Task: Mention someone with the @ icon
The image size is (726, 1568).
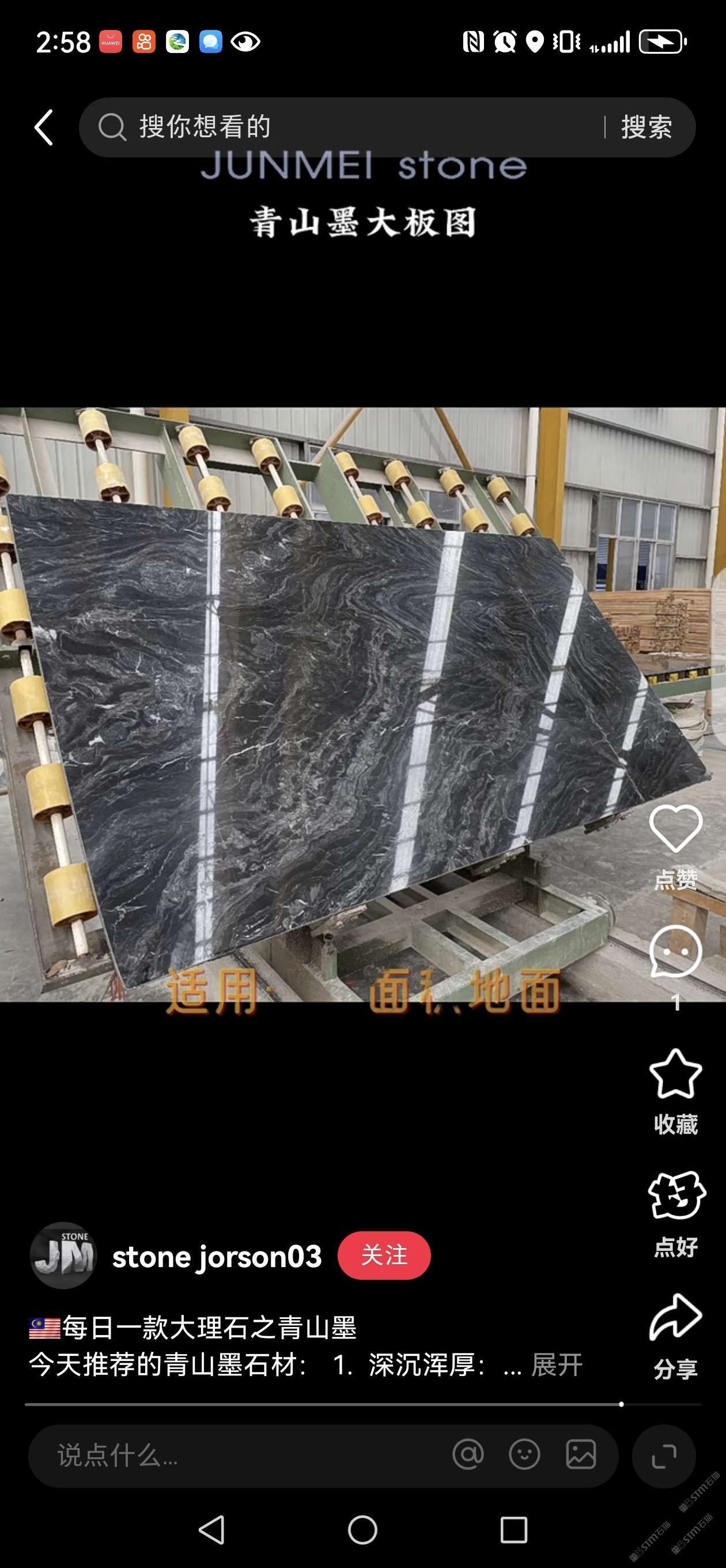Action: tap(468, 1456)
